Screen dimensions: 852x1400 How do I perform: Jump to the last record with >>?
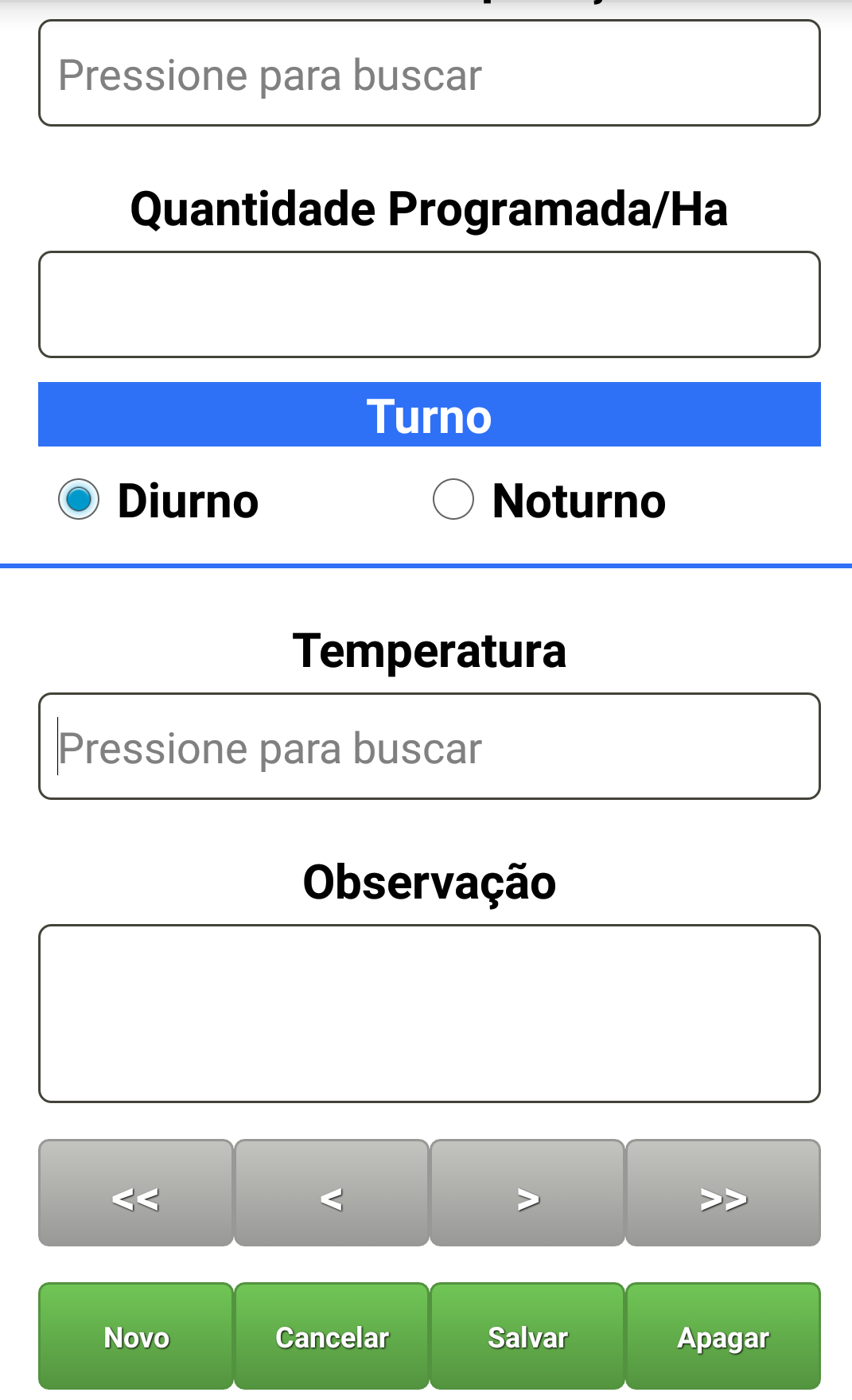(723, 1193)
